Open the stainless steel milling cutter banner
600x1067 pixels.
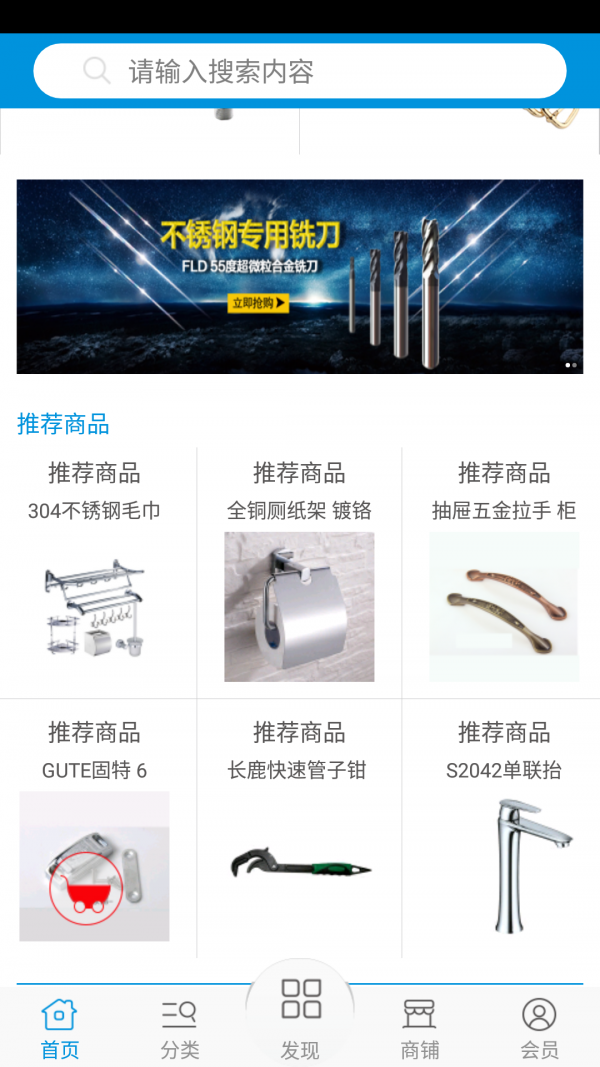tap(300, 276)
